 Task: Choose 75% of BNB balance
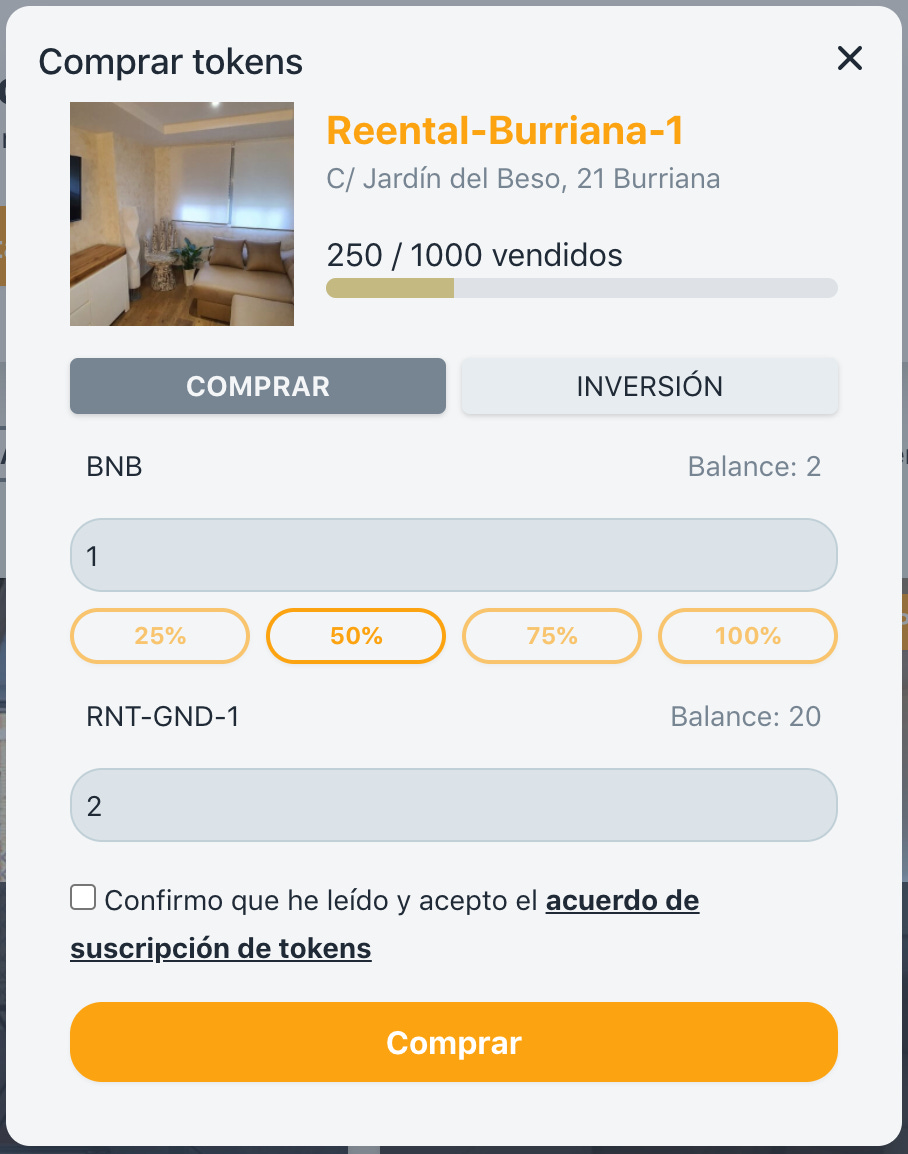(x=552, y=636)
